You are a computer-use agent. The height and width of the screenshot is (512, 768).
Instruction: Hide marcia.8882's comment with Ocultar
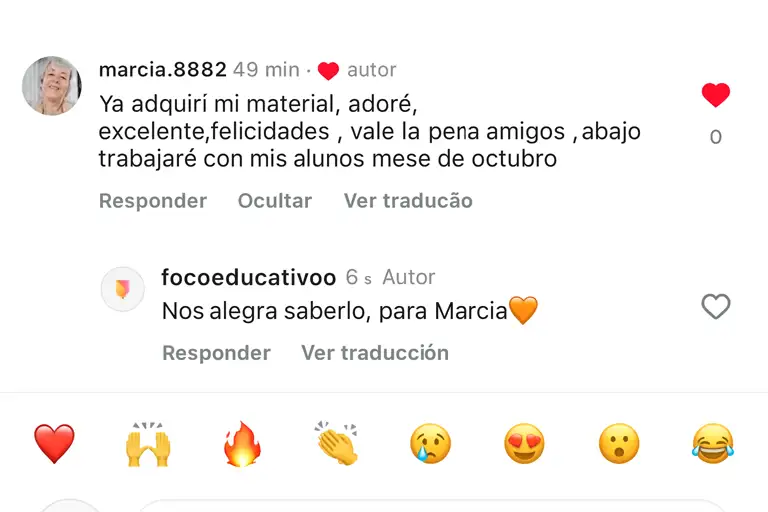pyautogui.click(x=275, y=201)
